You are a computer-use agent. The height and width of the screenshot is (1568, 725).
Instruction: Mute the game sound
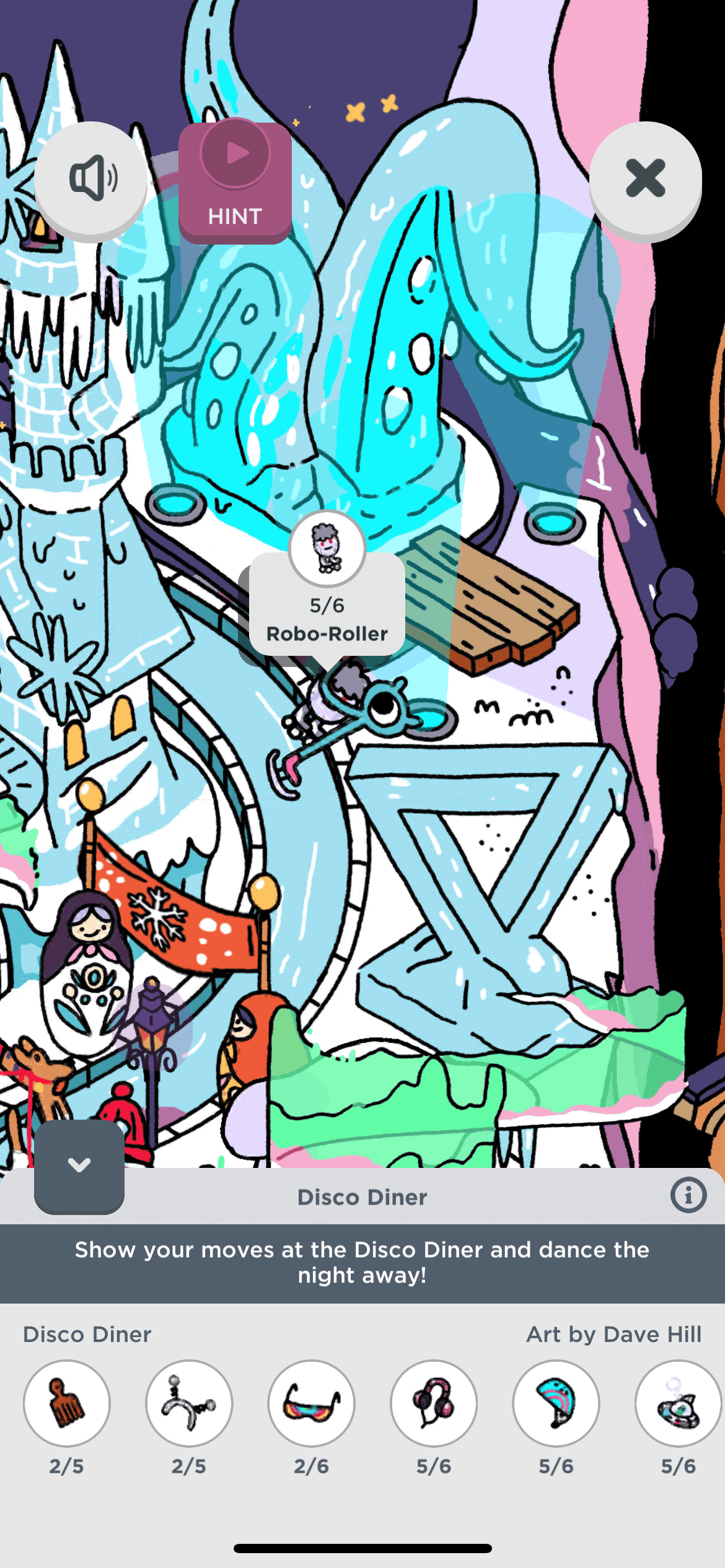pyautogui.click(x=91, y=179)
